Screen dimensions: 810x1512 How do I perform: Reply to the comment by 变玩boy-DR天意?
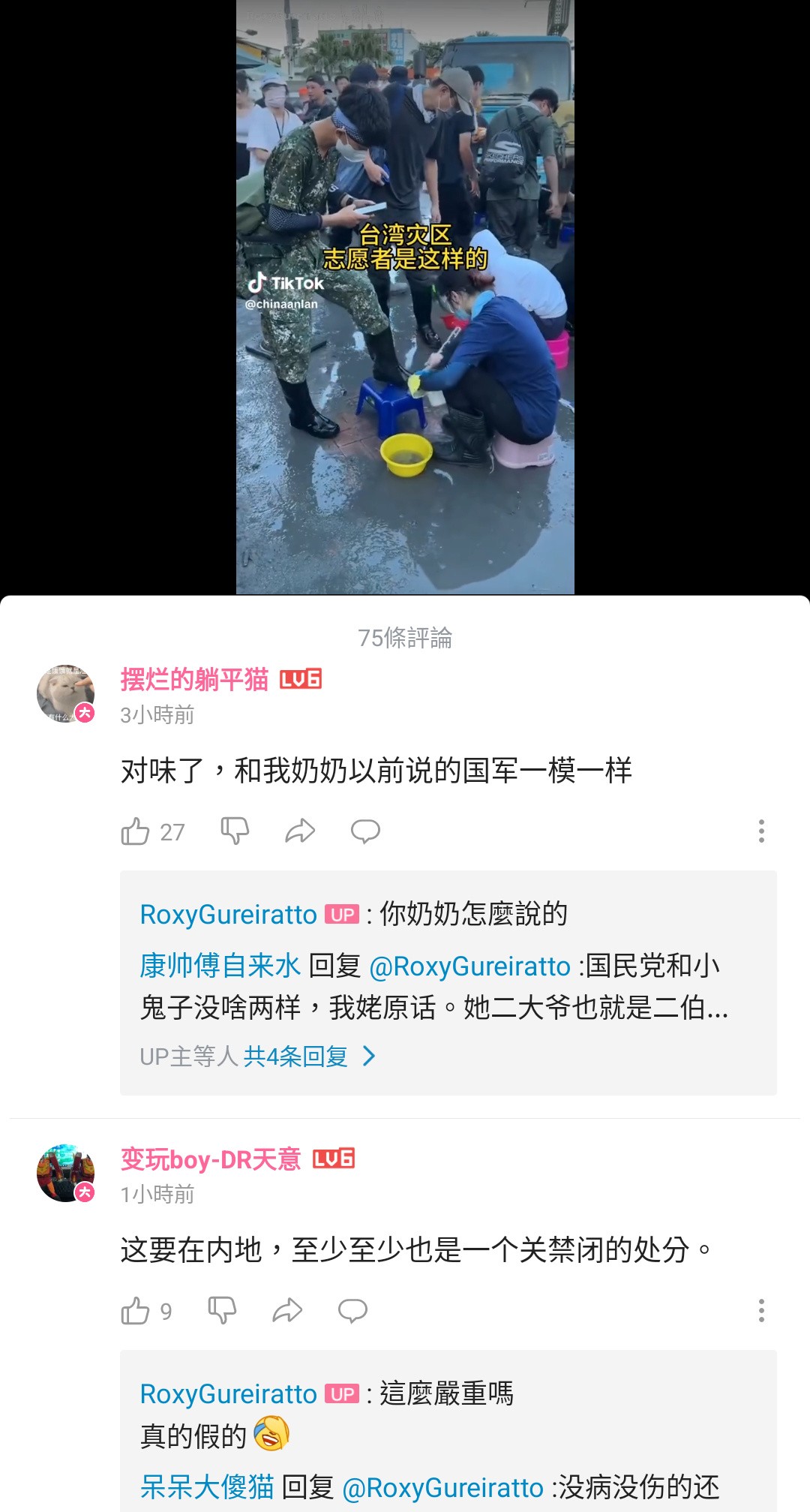click(x=352, y=1311)
